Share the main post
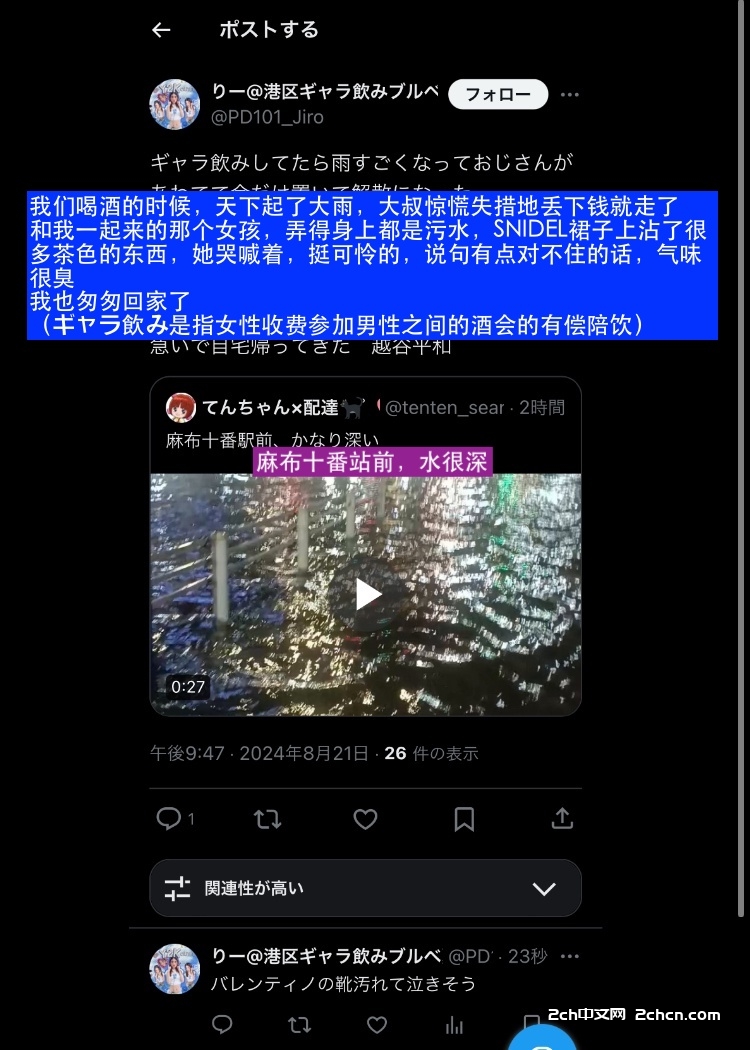The width and height of the screenshot is (750, 1050). pos(562,819)
